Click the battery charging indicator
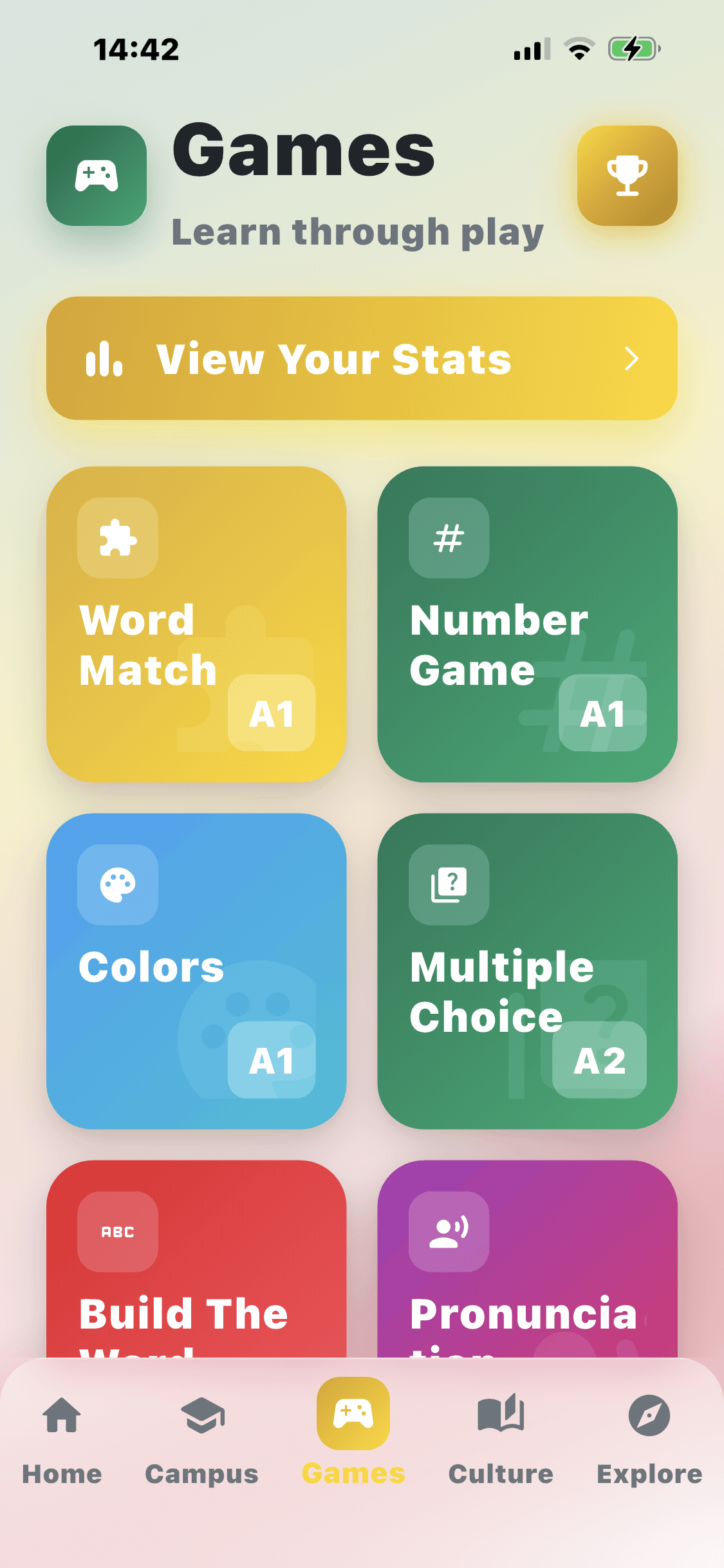The image size is (724, 1568). coord(634,48)
